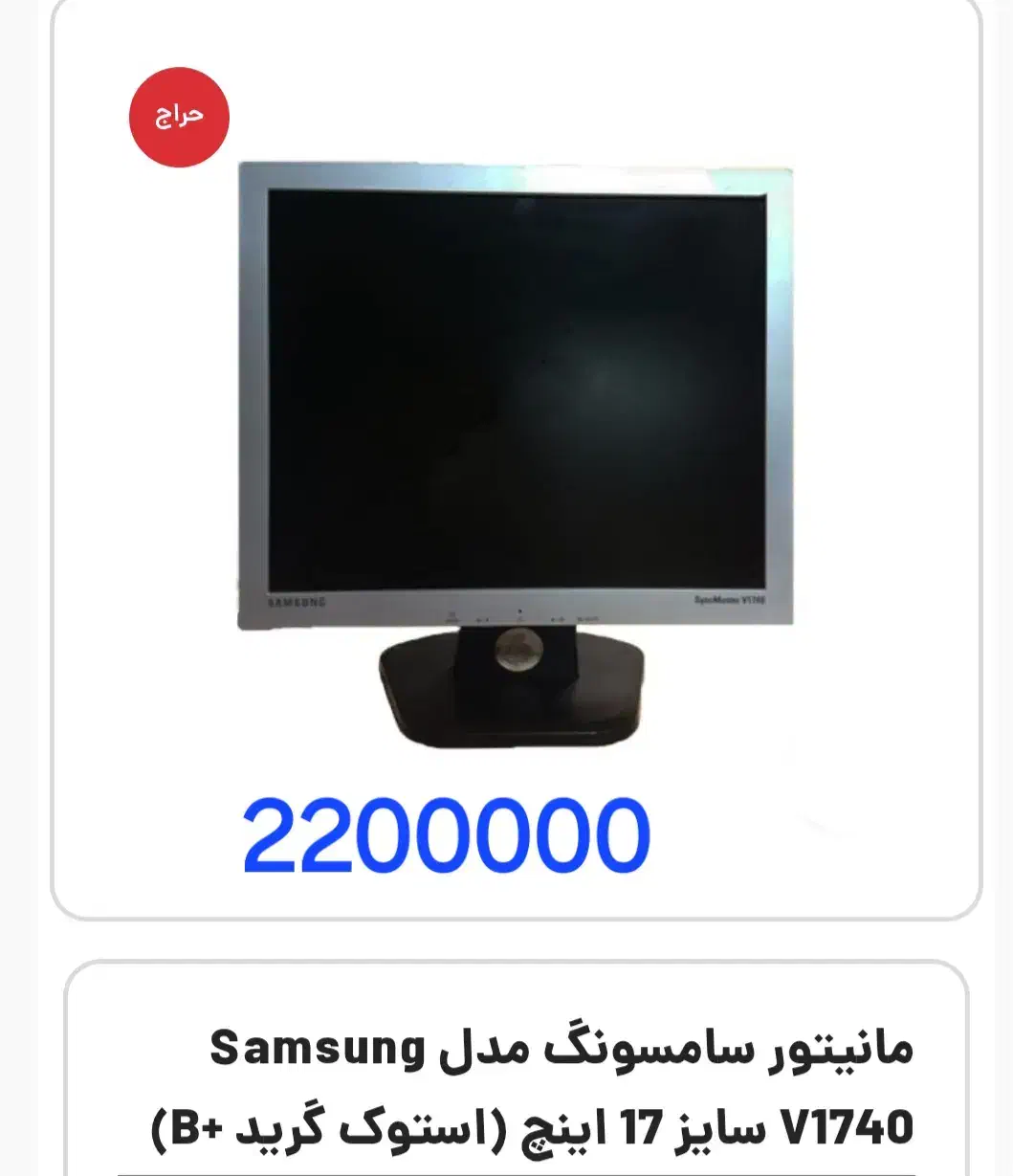Click the price 2200000
This screenshot has width=1013, height=1176.
(x=450, y=834)
